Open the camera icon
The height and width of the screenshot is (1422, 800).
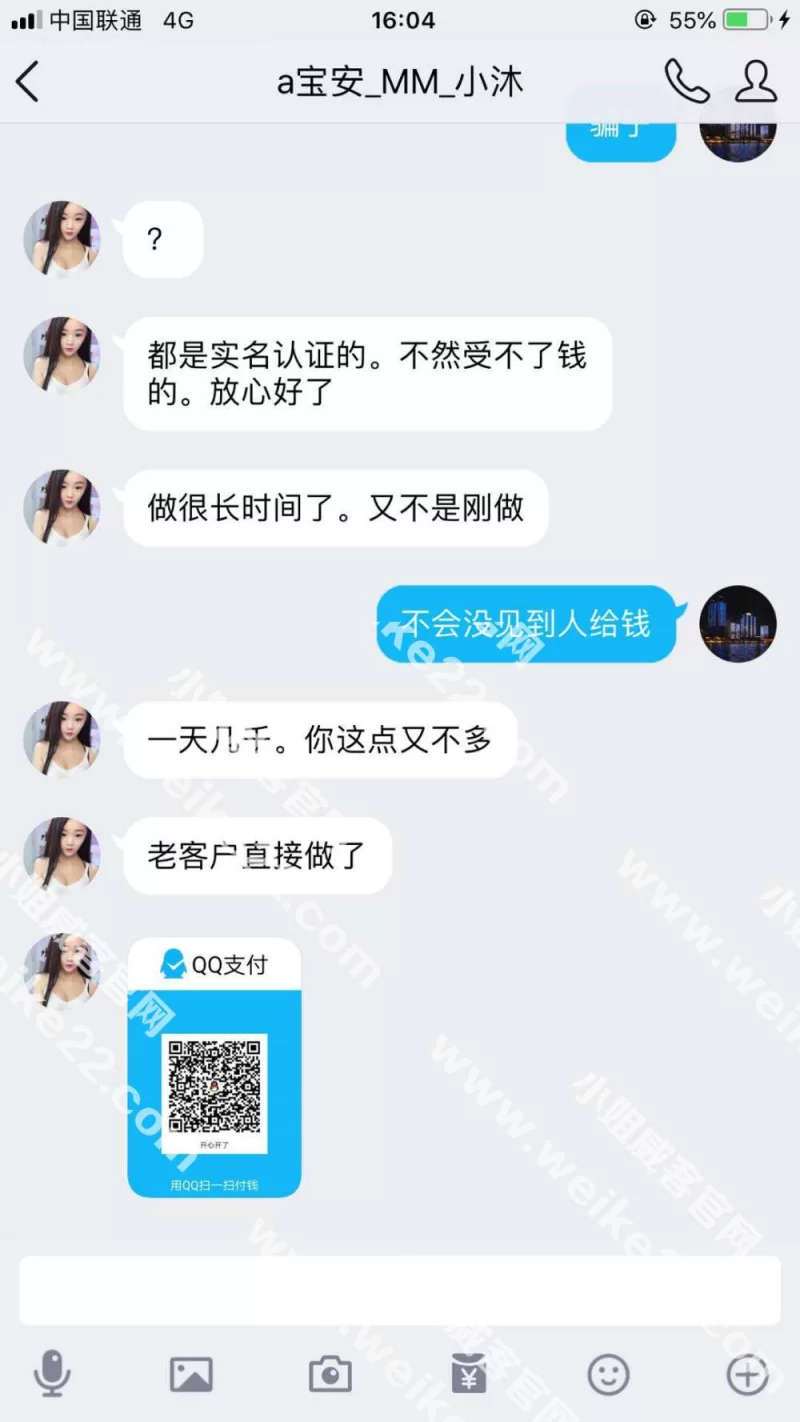[330, 1375]
